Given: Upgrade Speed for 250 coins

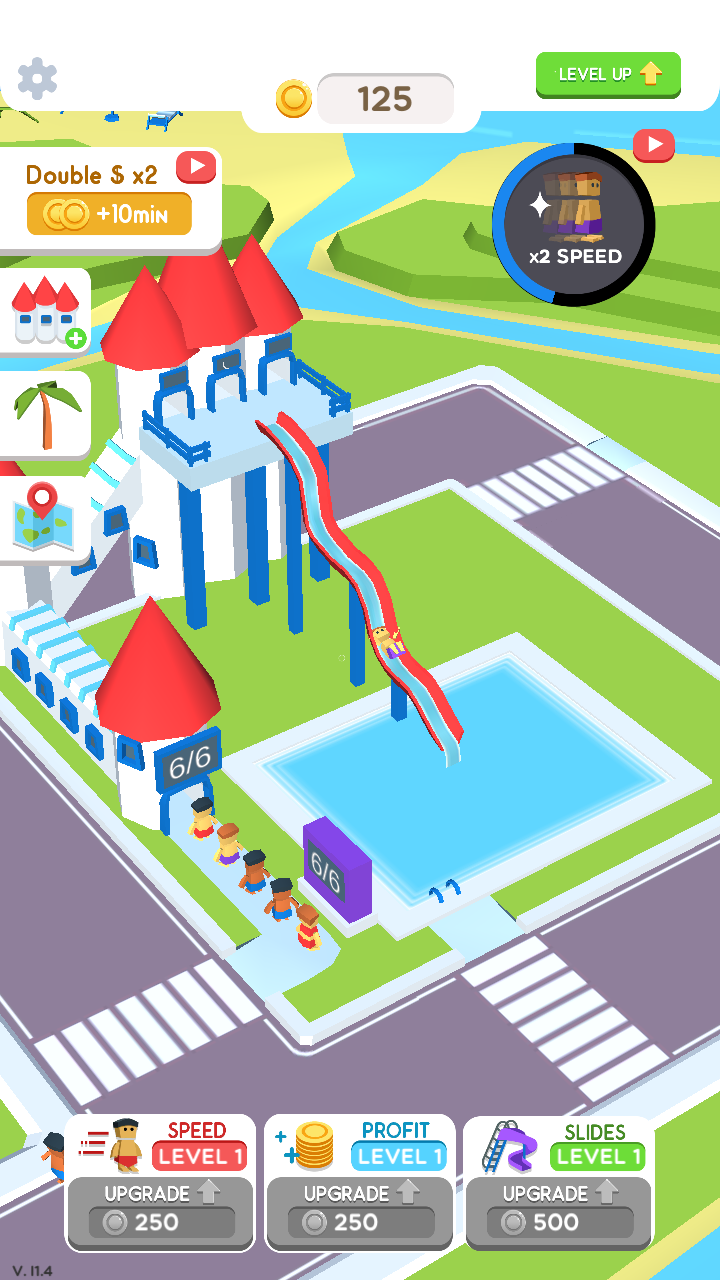Looking at the screenshot, I should coord(160,1210).
